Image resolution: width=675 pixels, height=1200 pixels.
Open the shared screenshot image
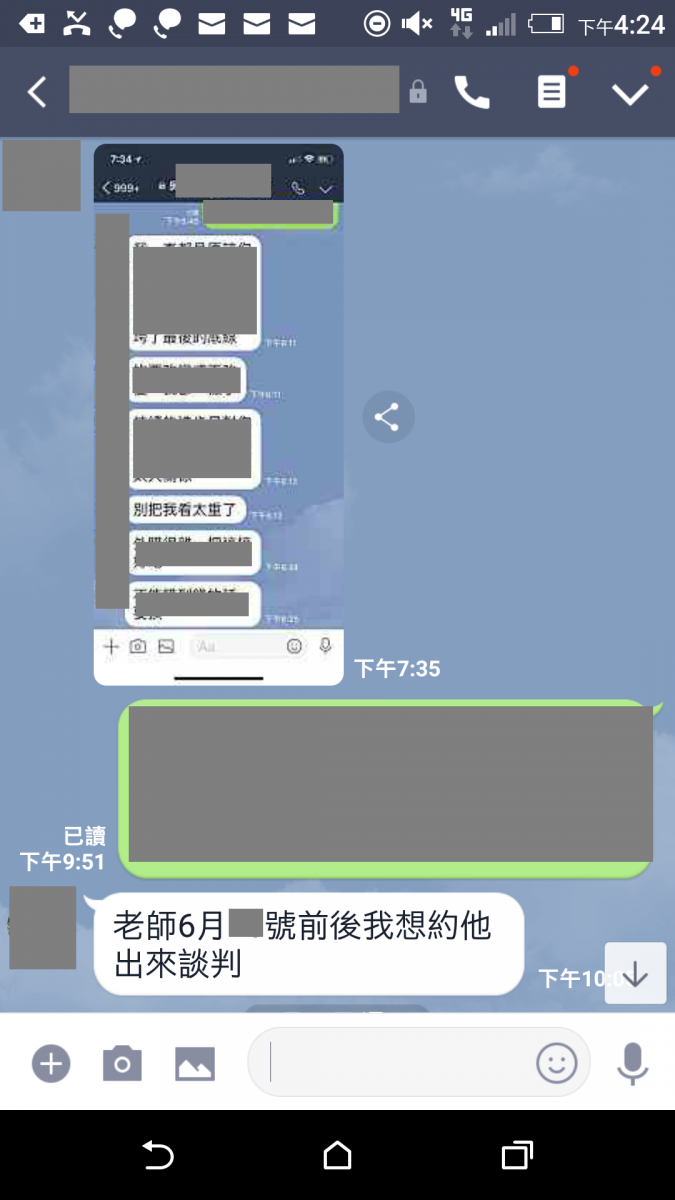tap(218, 414)
